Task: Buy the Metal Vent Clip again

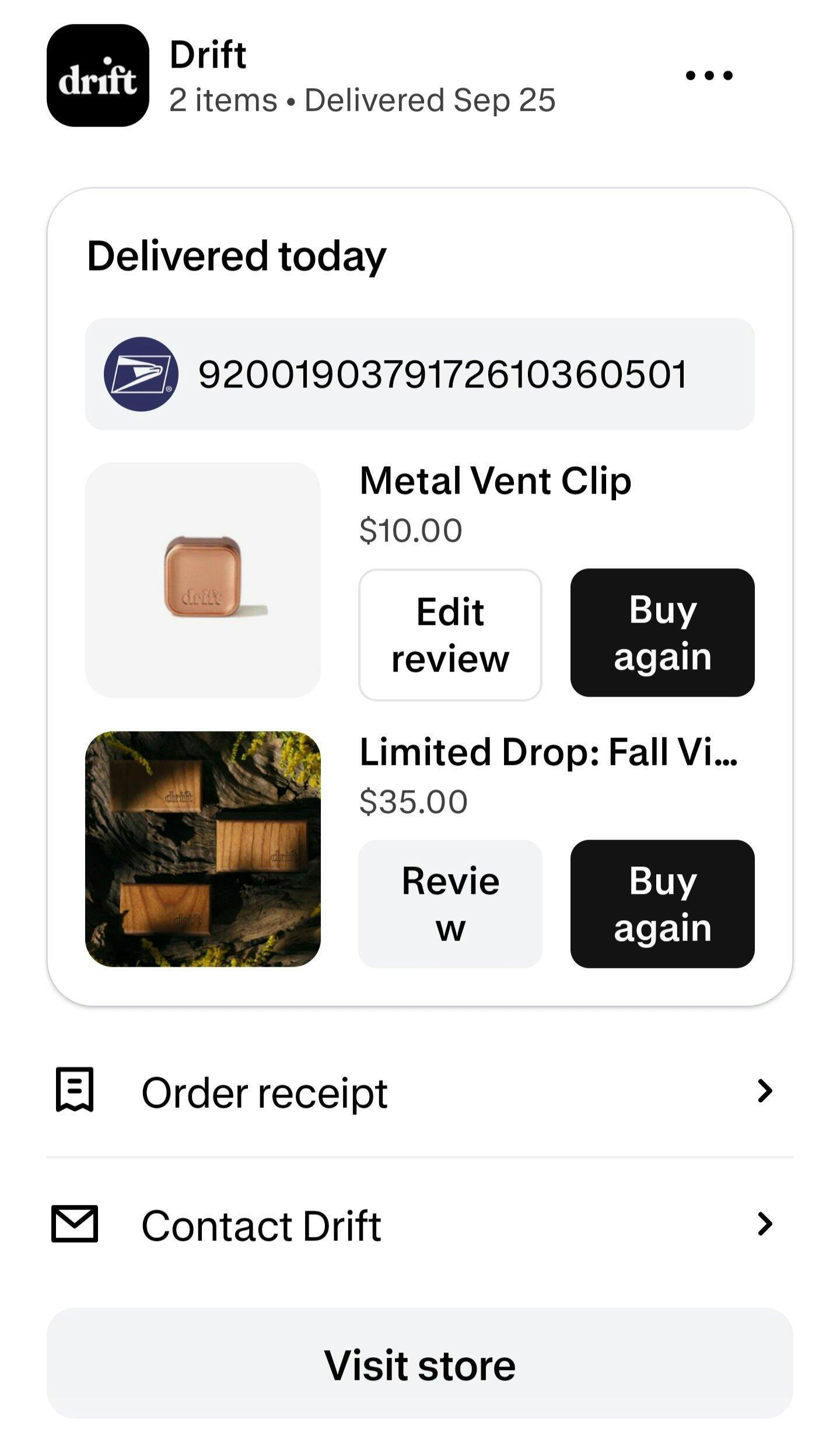Action: (x=662, y=633)
